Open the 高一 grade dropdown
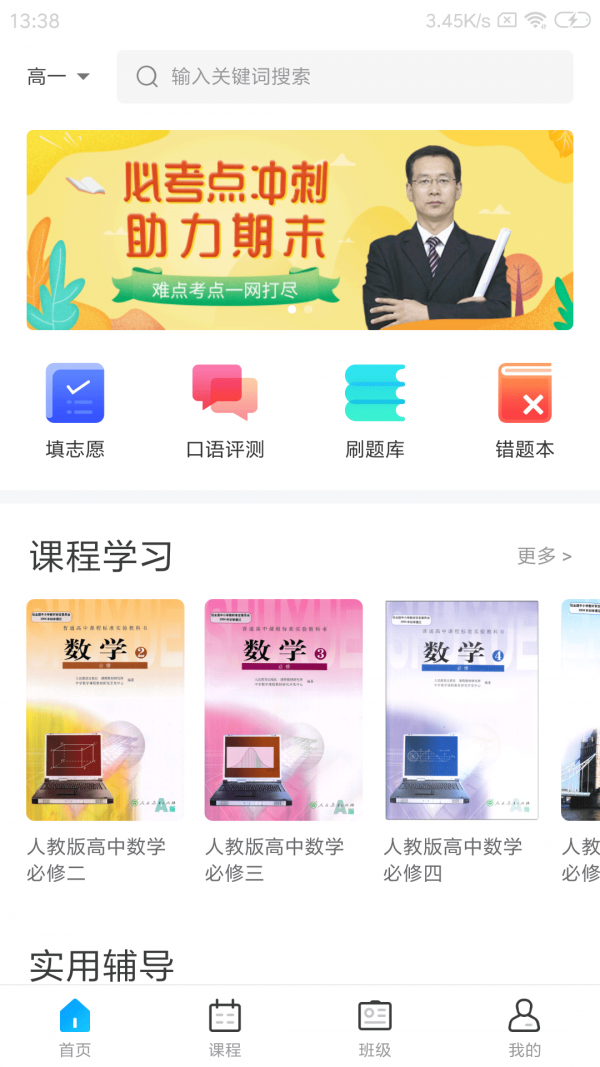This screenshot has width=600, height=1067. (58, 77)
